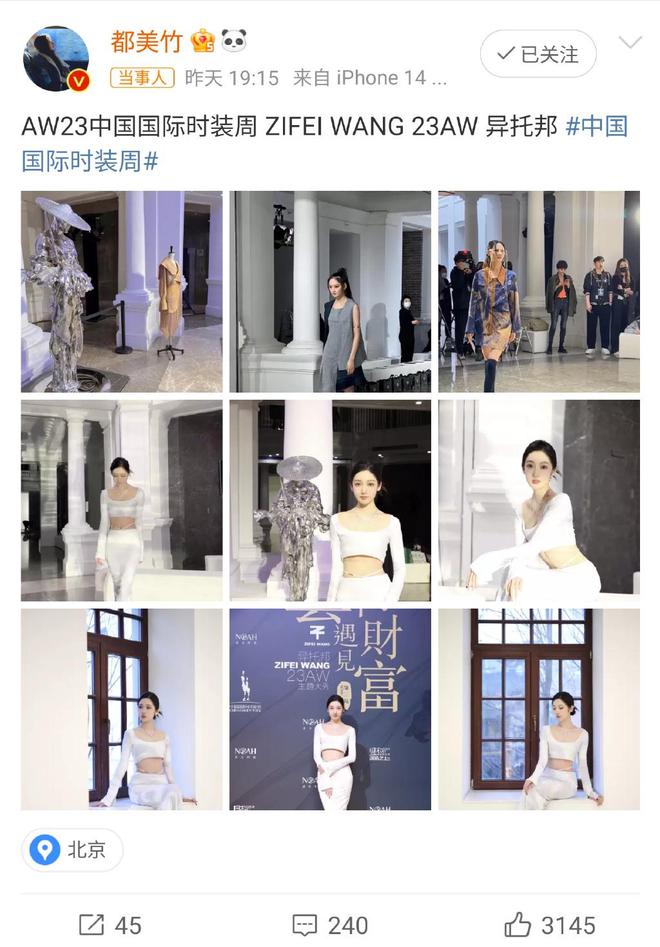This screenshot has height=947, width=660.
Task: Open the ZIFEI WANG 23AW backdrop photo
Action: click(x=330, y=709)
